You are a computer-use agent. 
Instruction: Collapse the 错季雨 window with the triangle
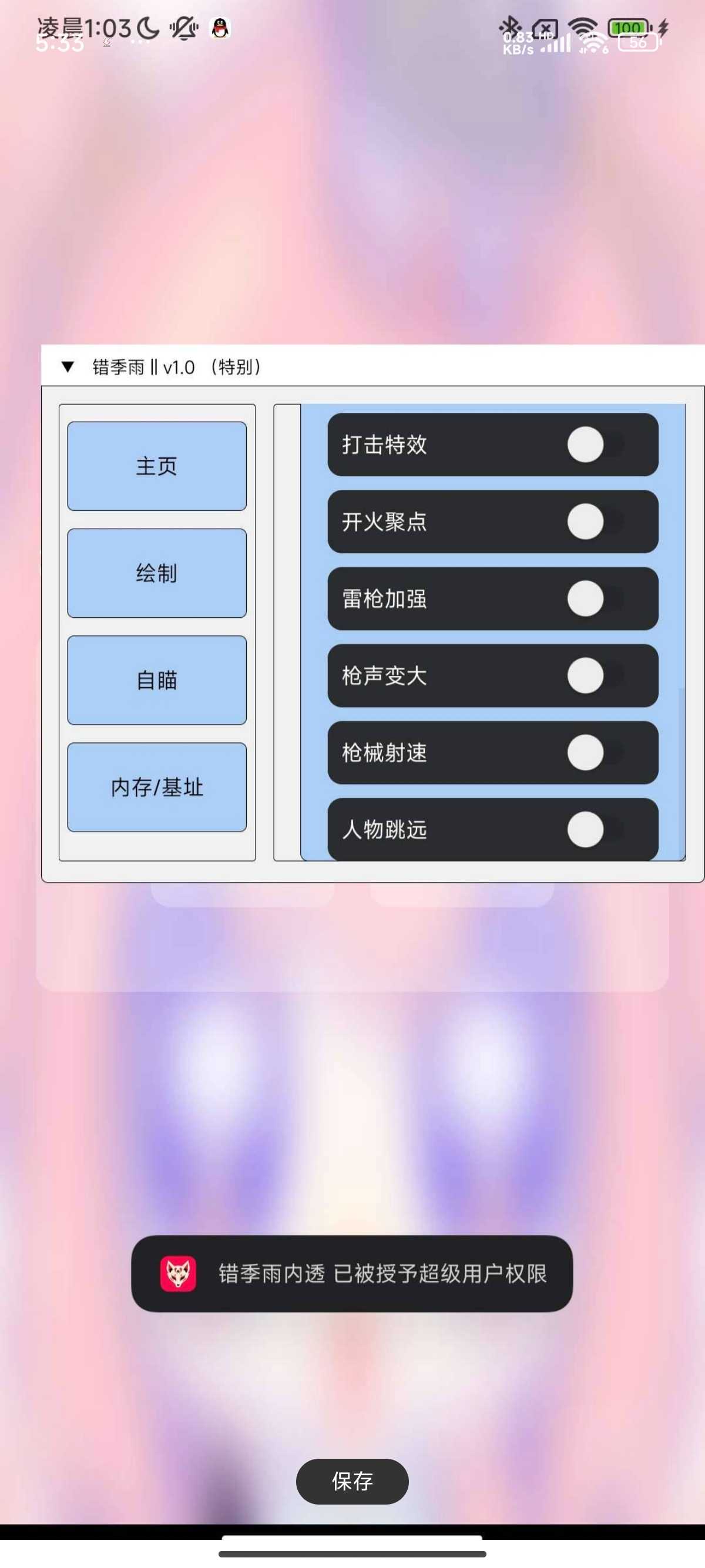[x=68, y=366]
